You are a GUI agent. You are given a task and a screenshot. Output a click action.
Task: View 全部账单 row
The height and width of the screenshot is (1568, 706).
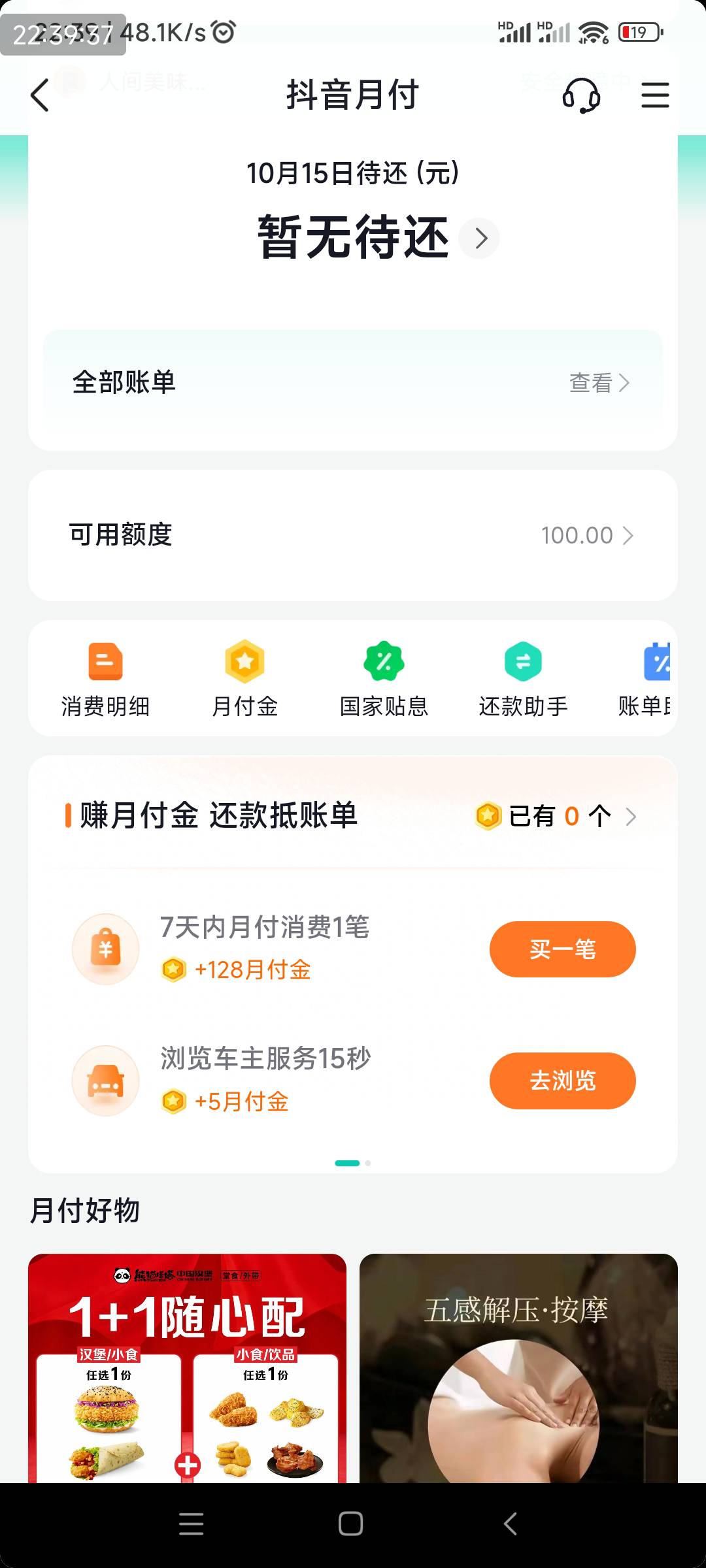353,382
